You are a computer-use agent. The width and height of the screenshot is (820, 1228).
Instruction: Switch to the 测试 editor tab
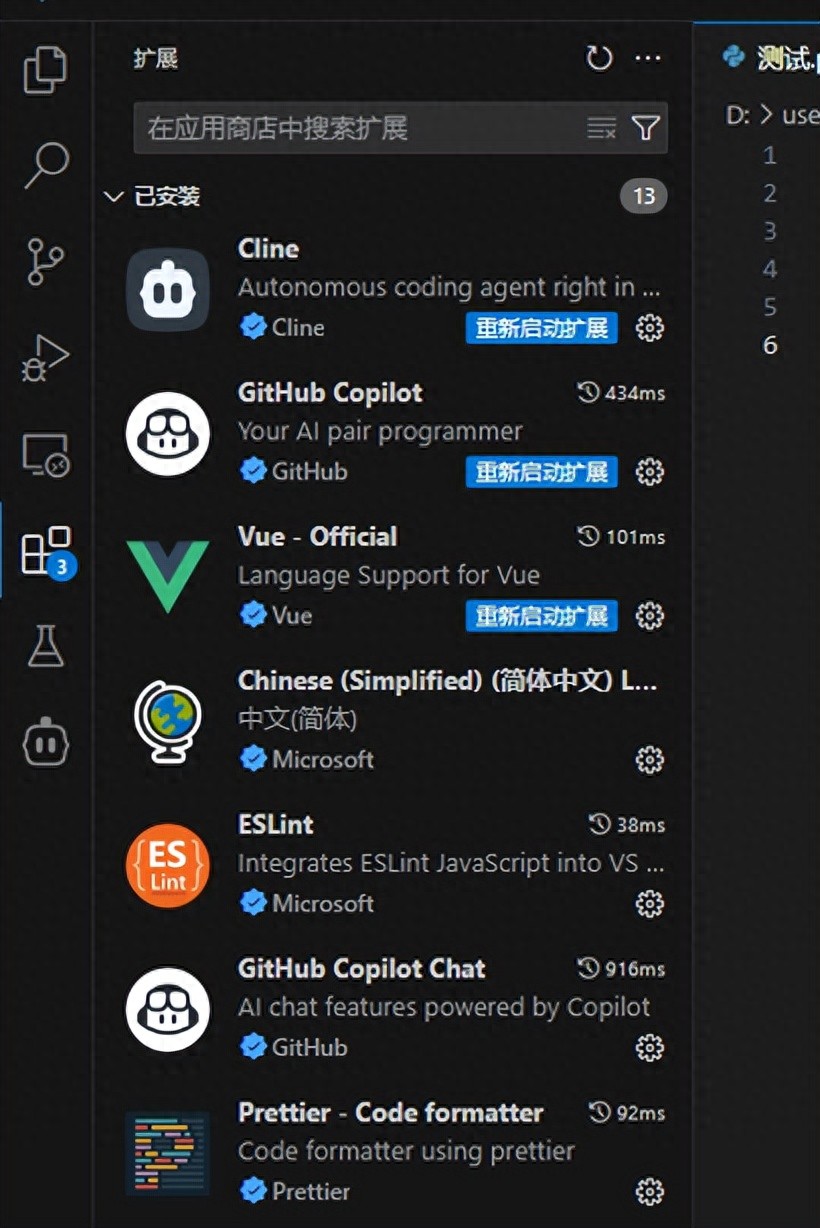[x=775, y=58]
